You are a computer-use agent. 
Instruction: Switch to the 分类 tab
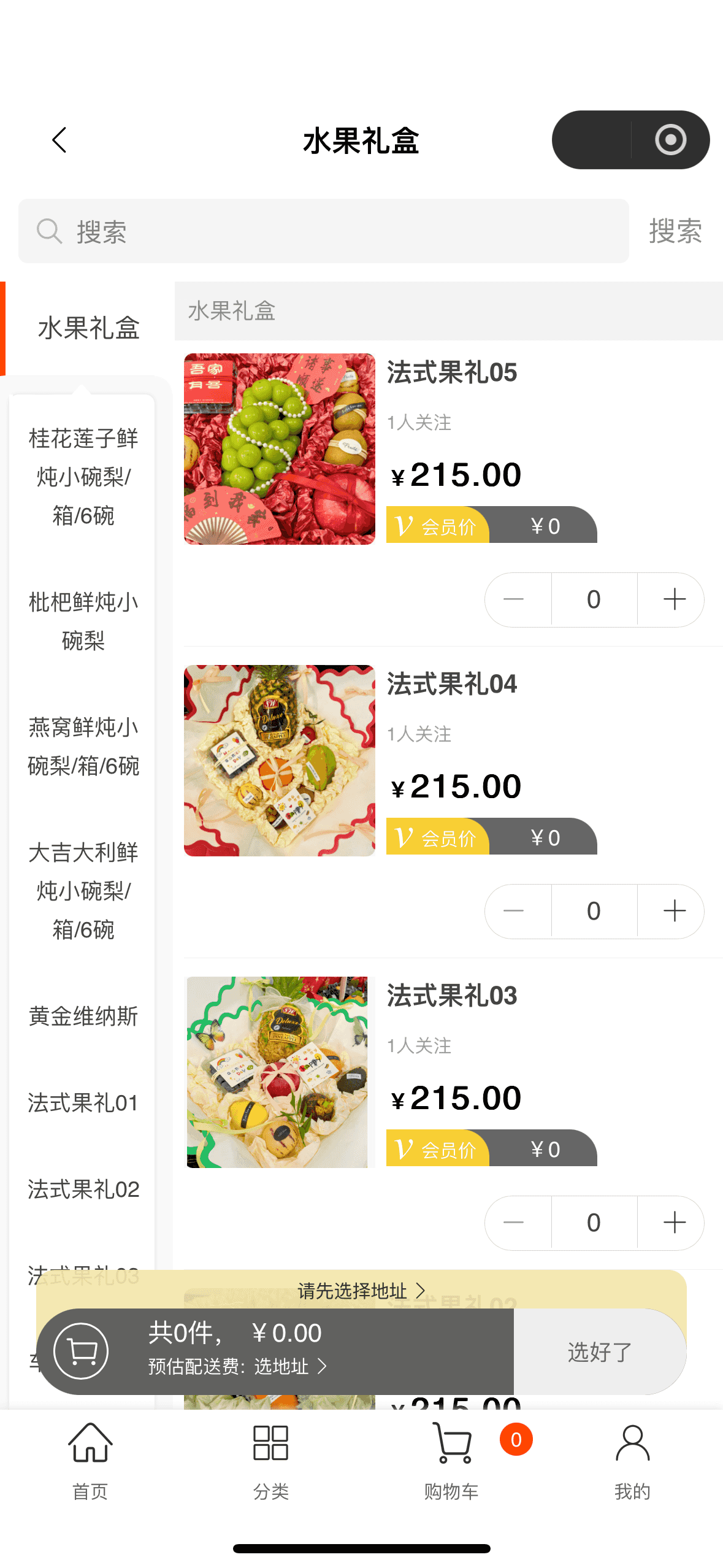[270, 1461]
